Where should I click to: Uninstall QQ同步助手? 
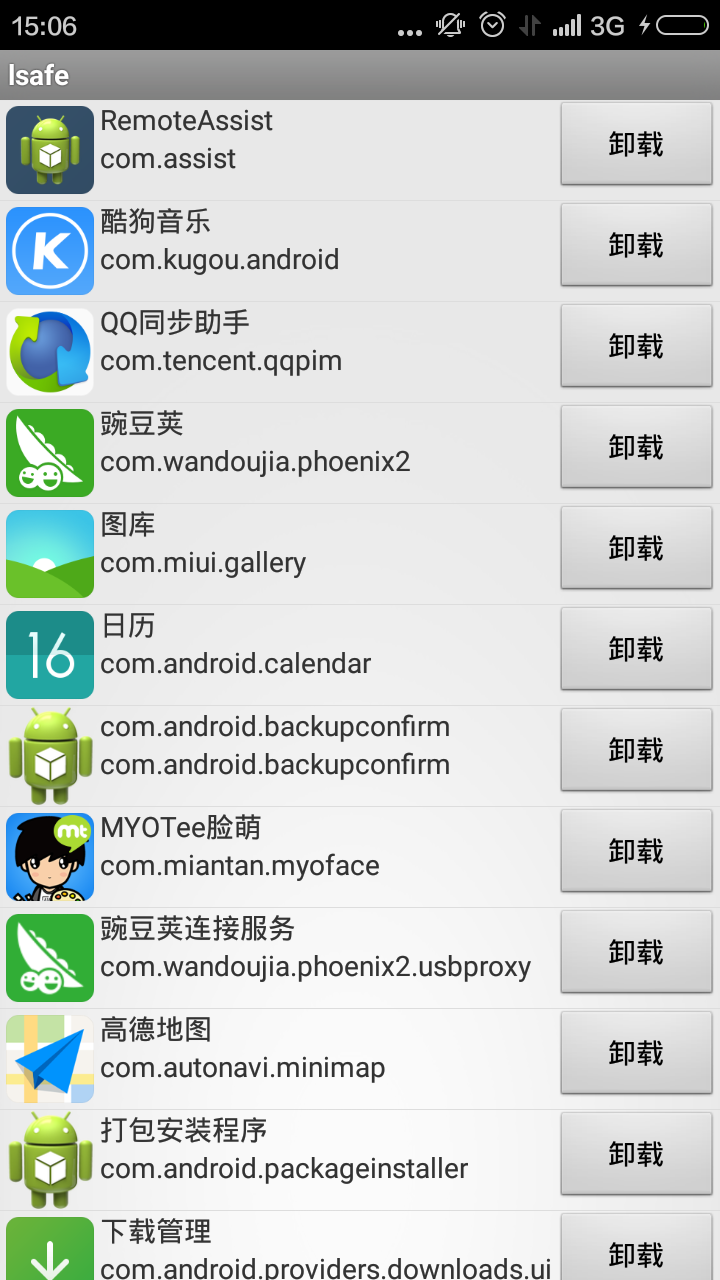[636, 346]
